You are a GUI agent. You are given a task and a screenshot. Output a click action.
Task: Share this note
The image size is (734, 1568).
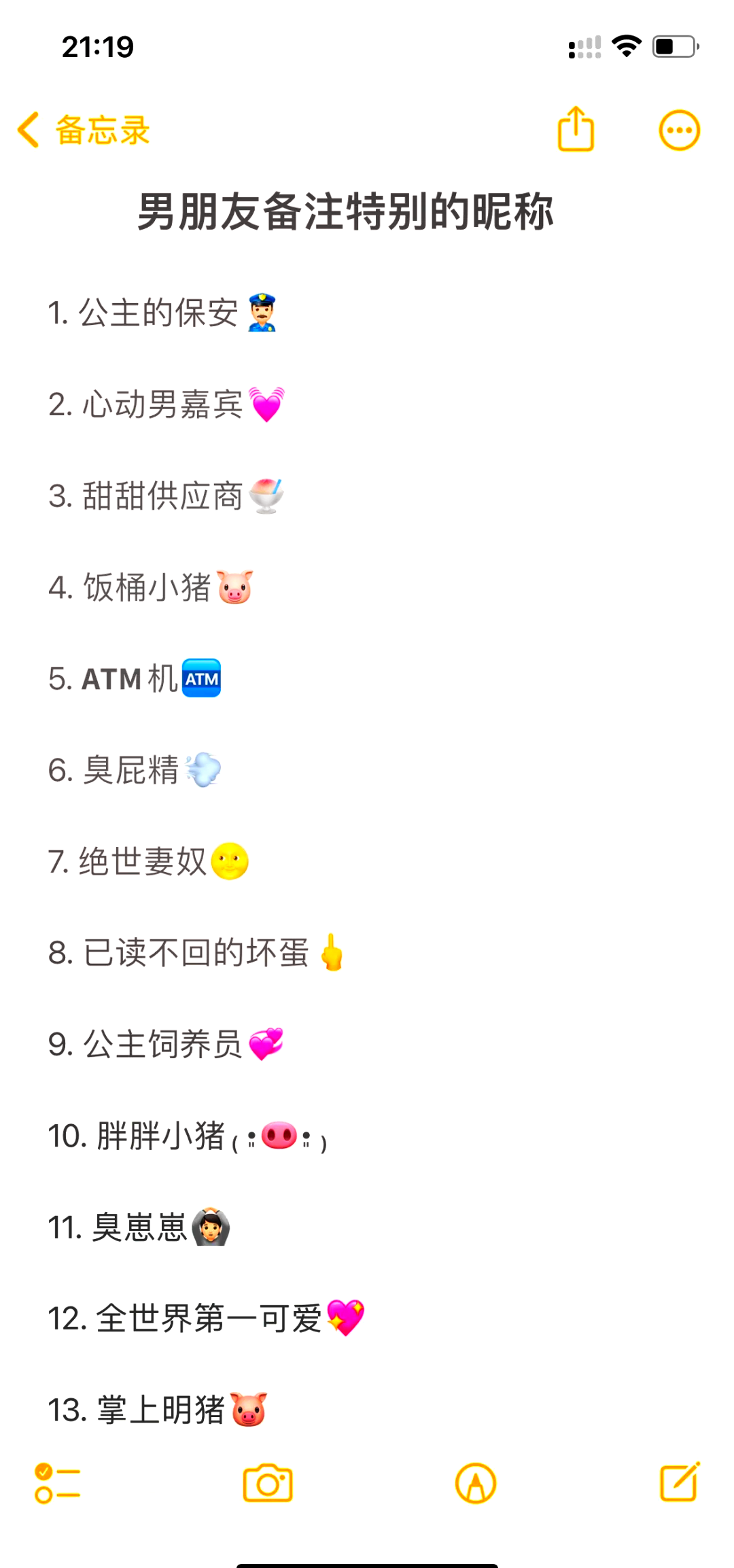576,129
